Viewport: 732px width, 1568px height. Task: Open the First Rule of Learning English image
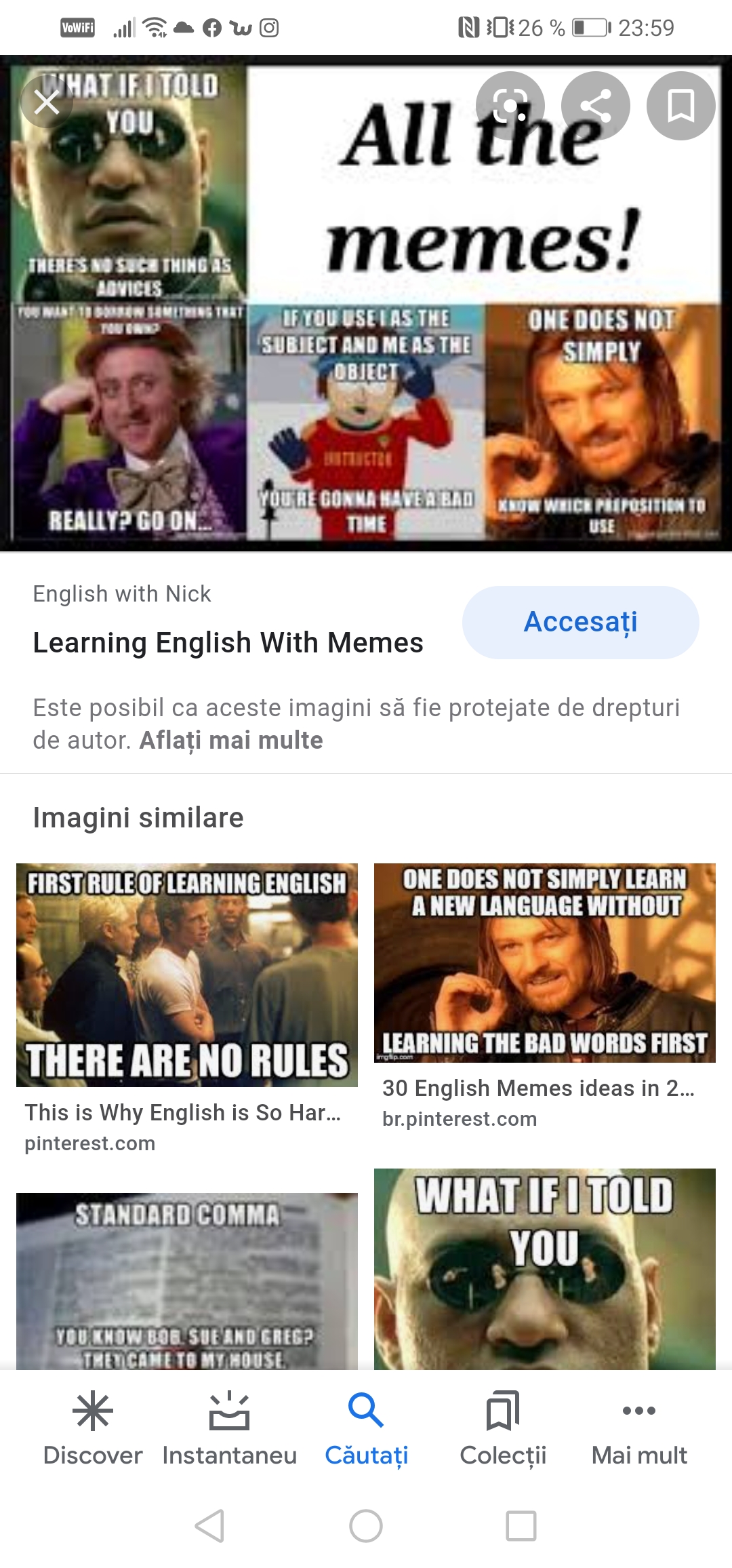tap(187, 975)
